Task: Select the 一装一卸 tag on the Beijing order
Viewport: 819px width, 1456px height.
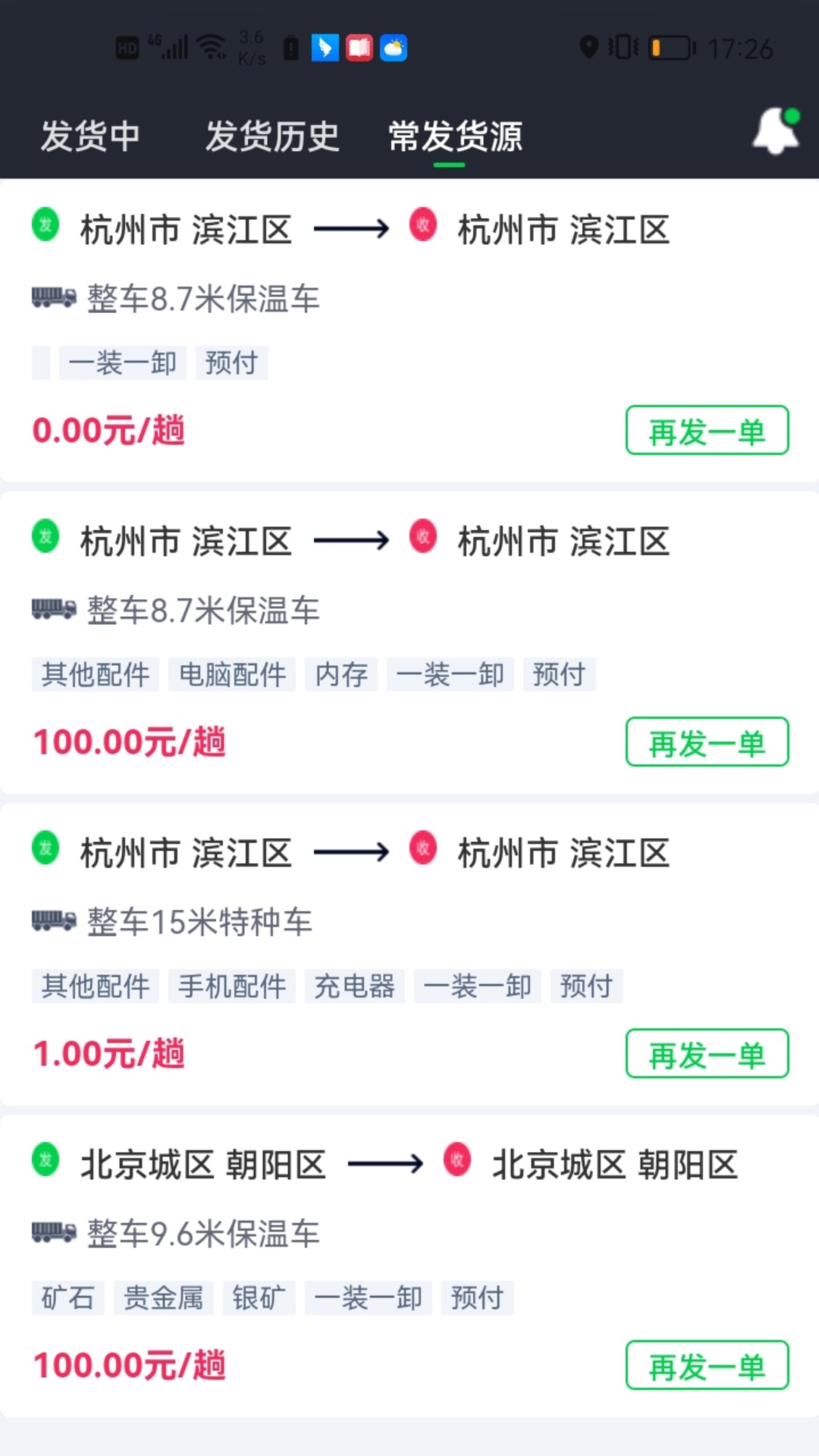Action: tap(368, 1298)
